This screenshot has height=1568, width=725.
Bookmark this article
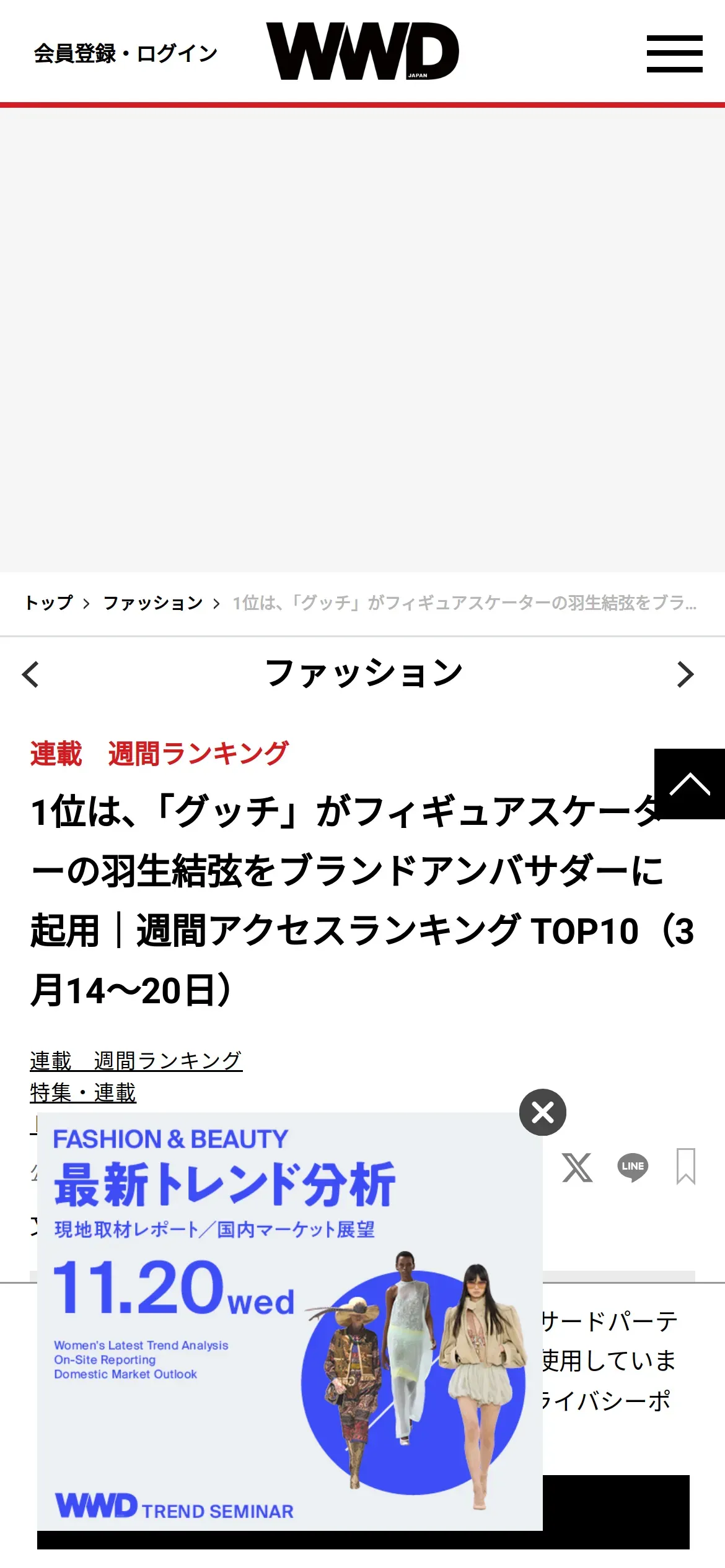click(x=686, y=1167)
